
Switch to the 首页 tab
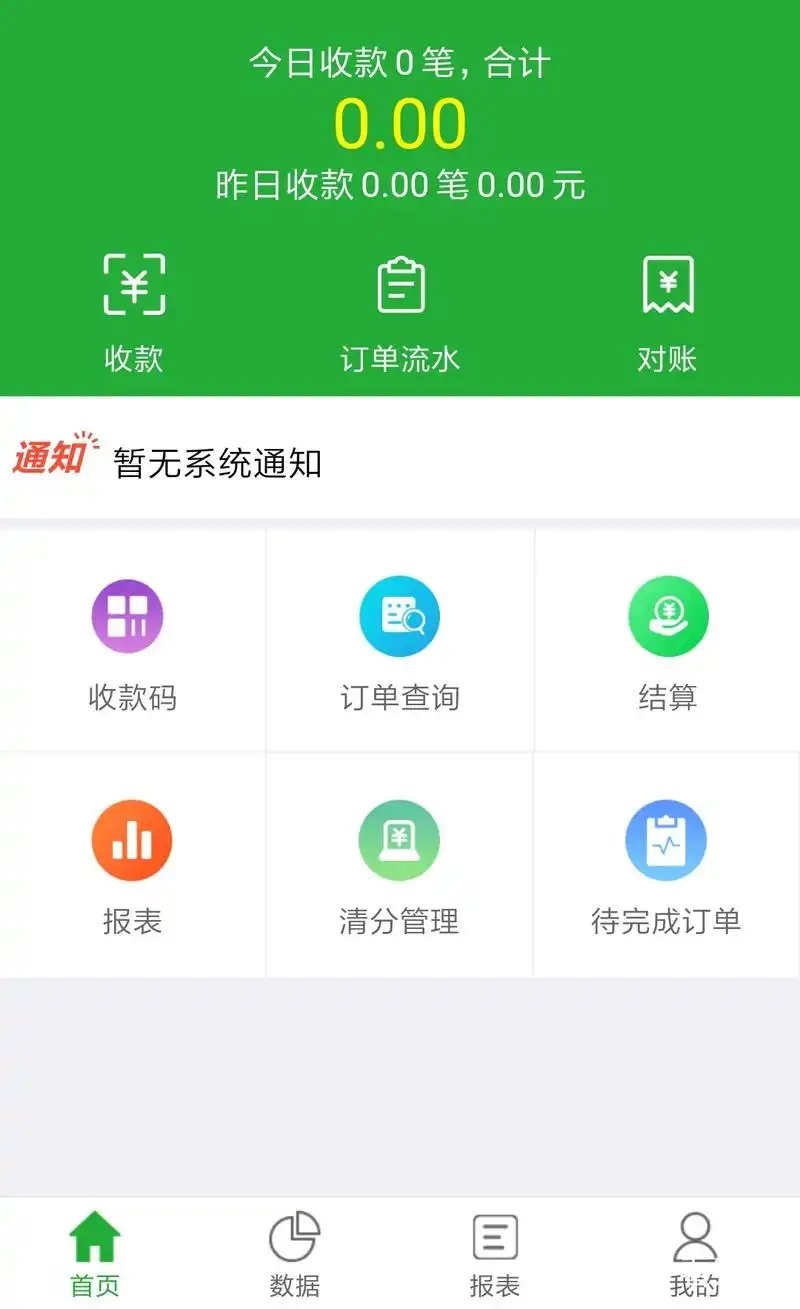[x=95, y=1254]
